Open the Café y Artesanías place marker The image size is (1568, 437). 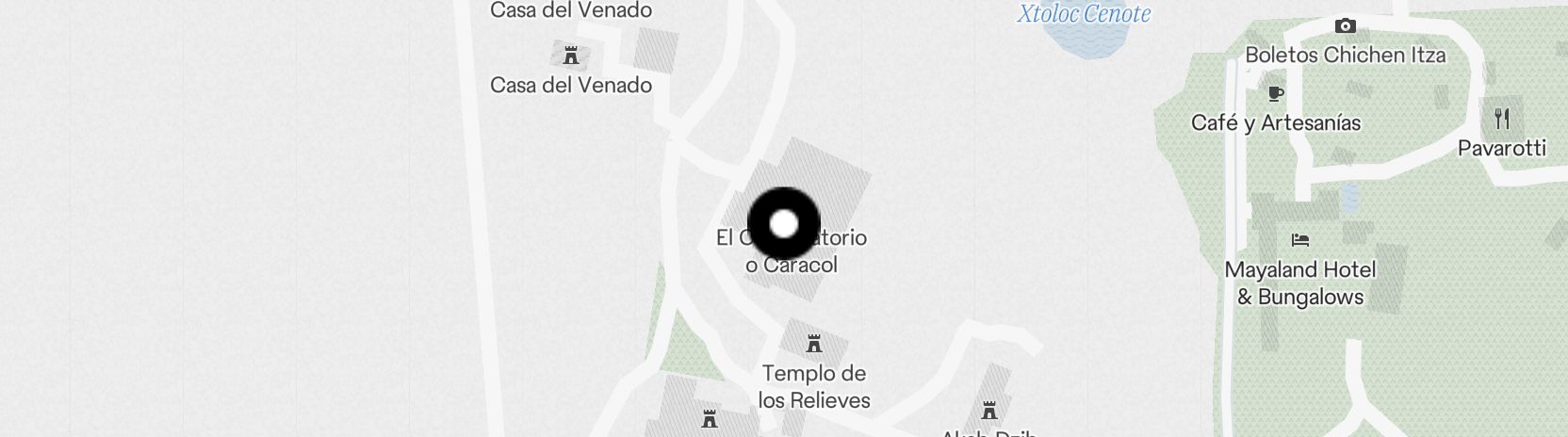point(1275,93)
